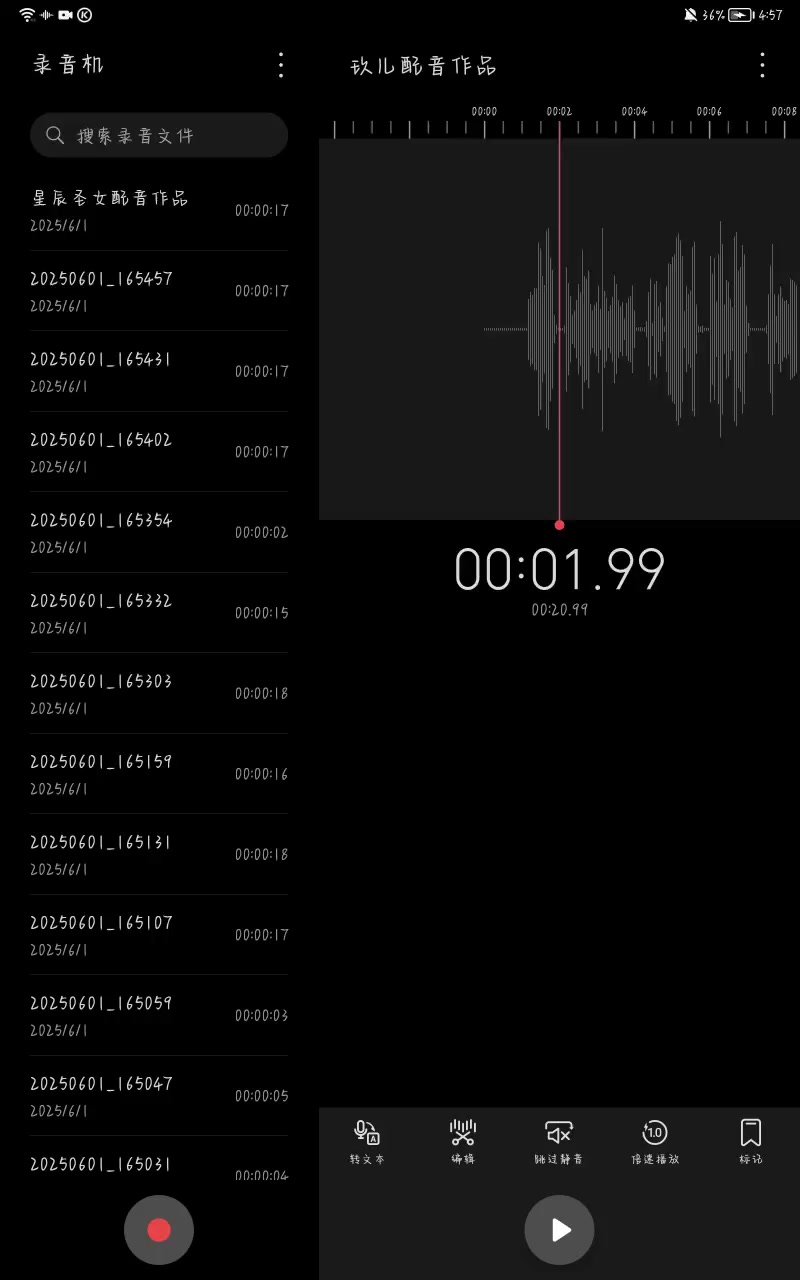This screenshot has width=800, height=1280.
Task: Select recording 20250601_165131
Action: (159, 854)
